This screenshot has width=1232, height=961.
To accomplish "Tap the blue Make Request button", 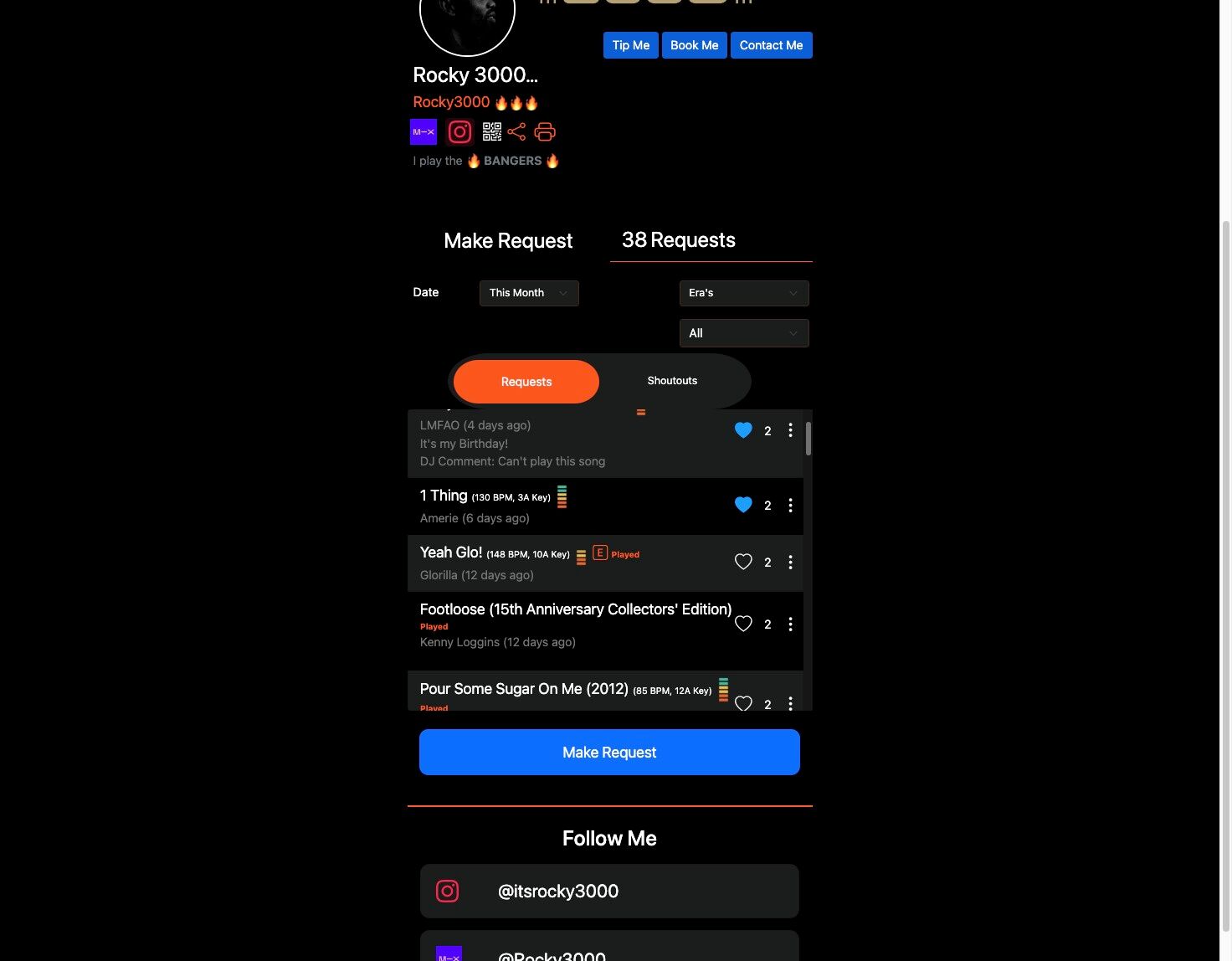I will [609, 752].
